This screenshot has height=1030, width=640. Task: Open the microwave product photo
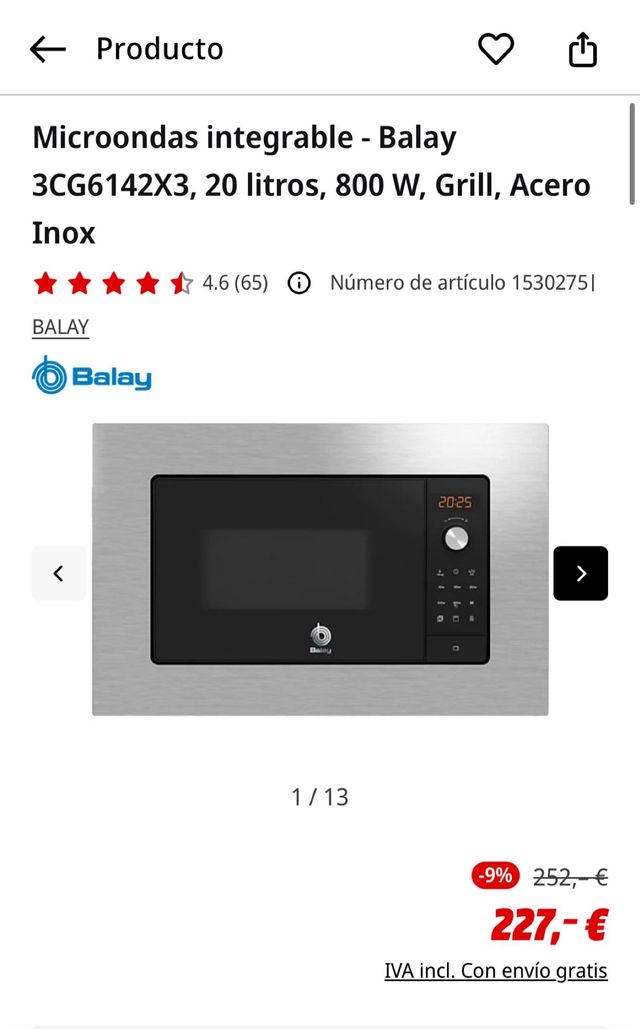(x=320, y=569)
